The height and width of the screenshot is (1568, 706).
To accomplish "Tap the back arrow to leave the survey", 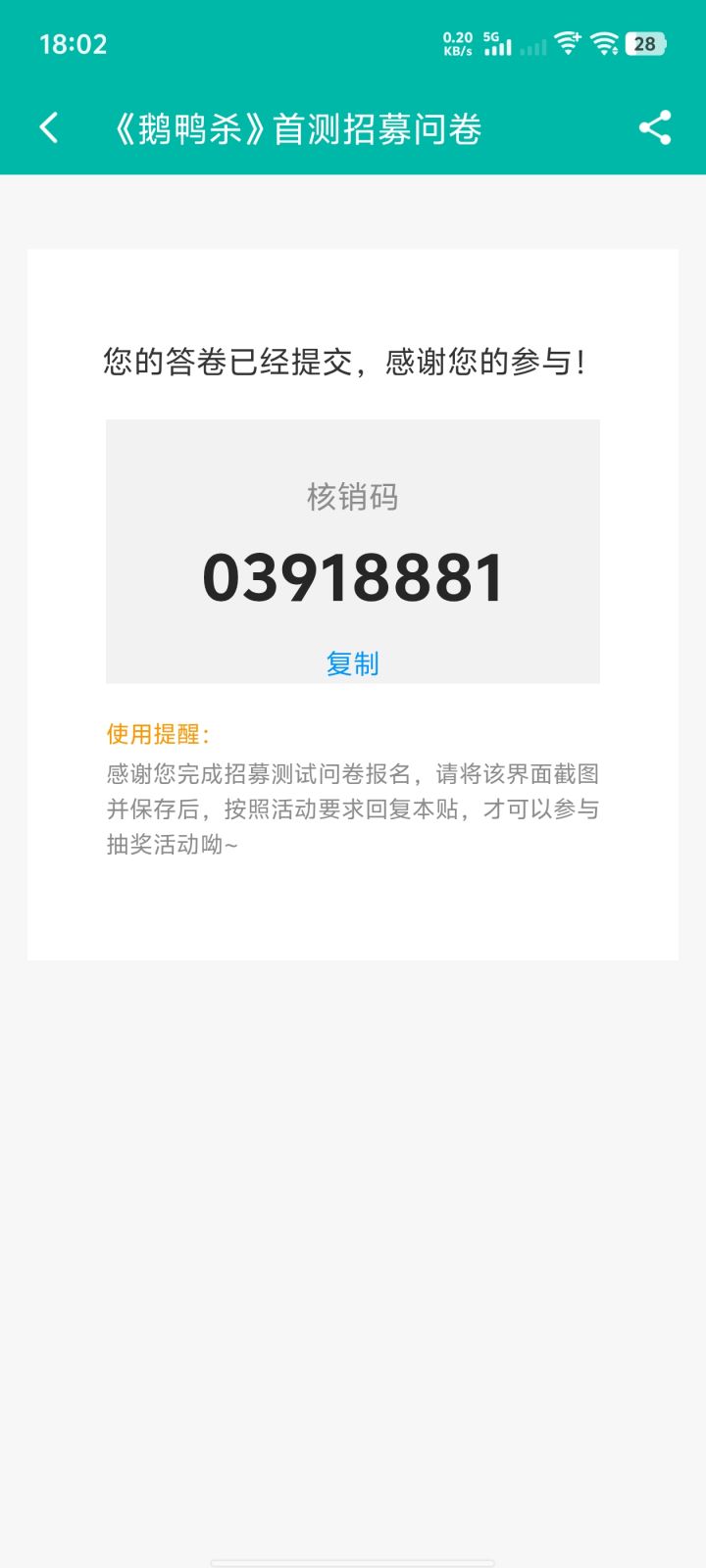I will tap(48, 127).
